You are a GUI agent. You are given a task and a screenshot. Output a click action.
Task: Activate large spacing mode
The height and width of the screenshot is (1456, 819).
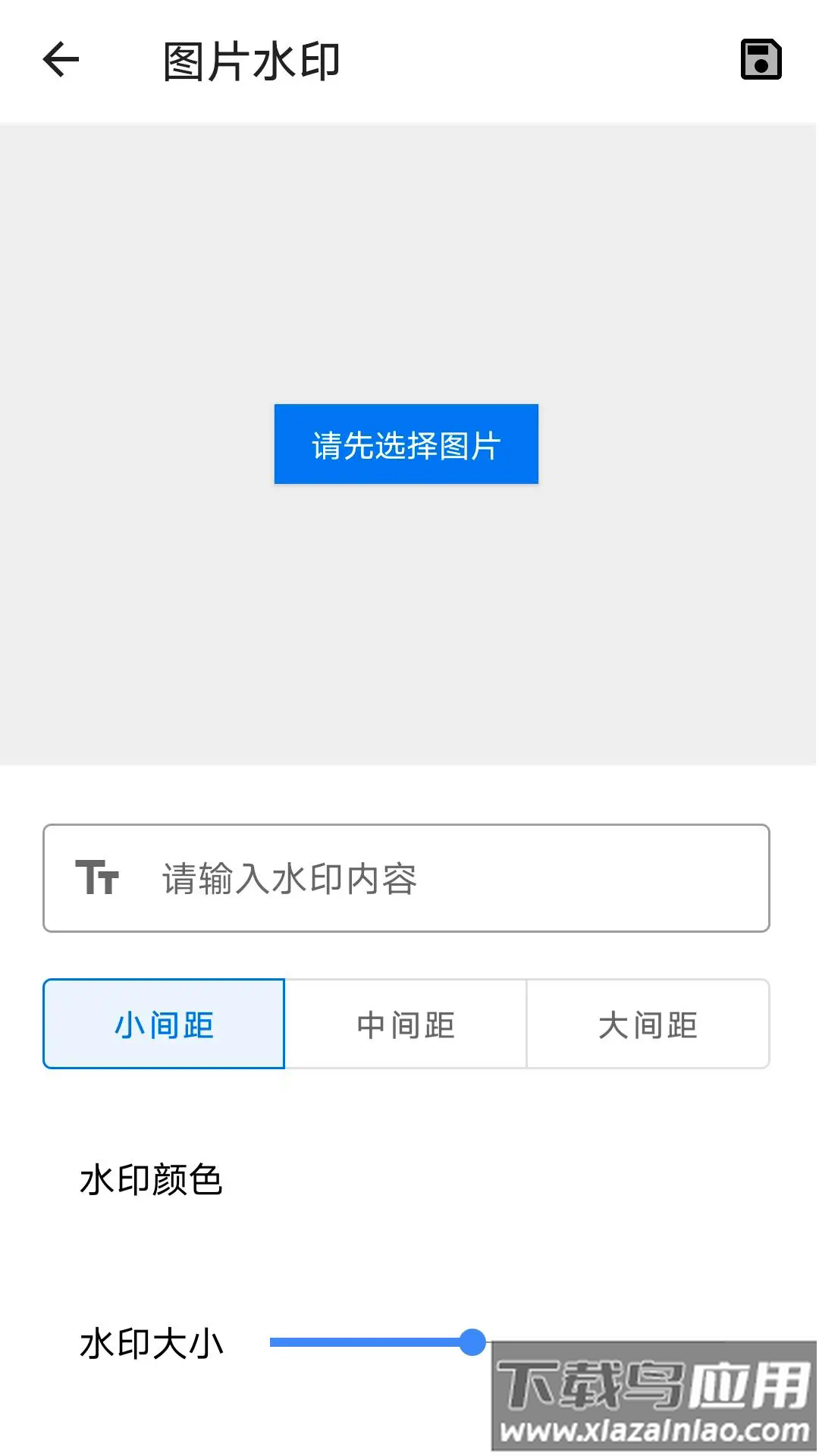point(648,1024)
